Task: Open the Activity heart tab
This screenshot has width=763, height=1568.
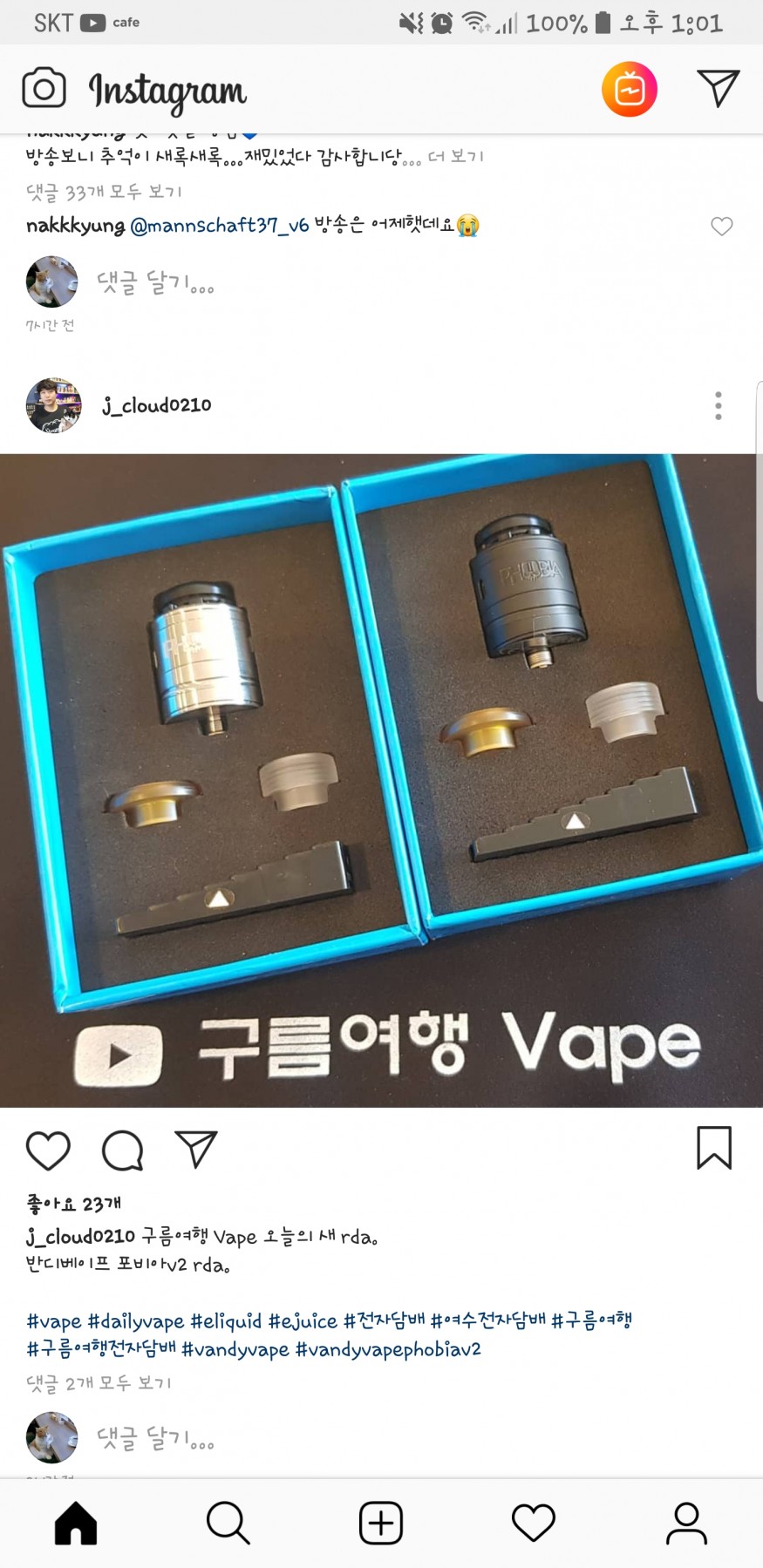Action: (533, 1523)
